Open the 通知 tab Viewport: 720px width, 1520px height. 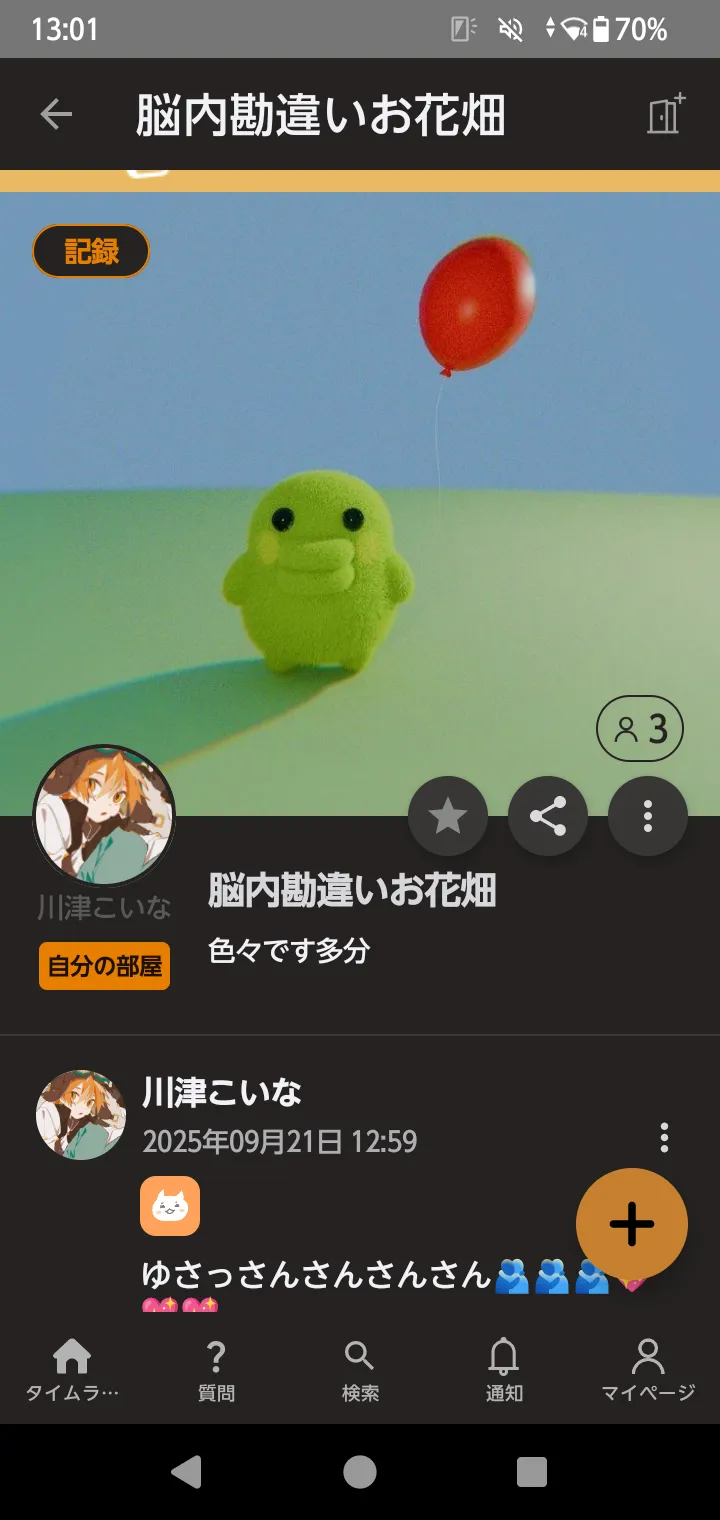coord(504,1371)
